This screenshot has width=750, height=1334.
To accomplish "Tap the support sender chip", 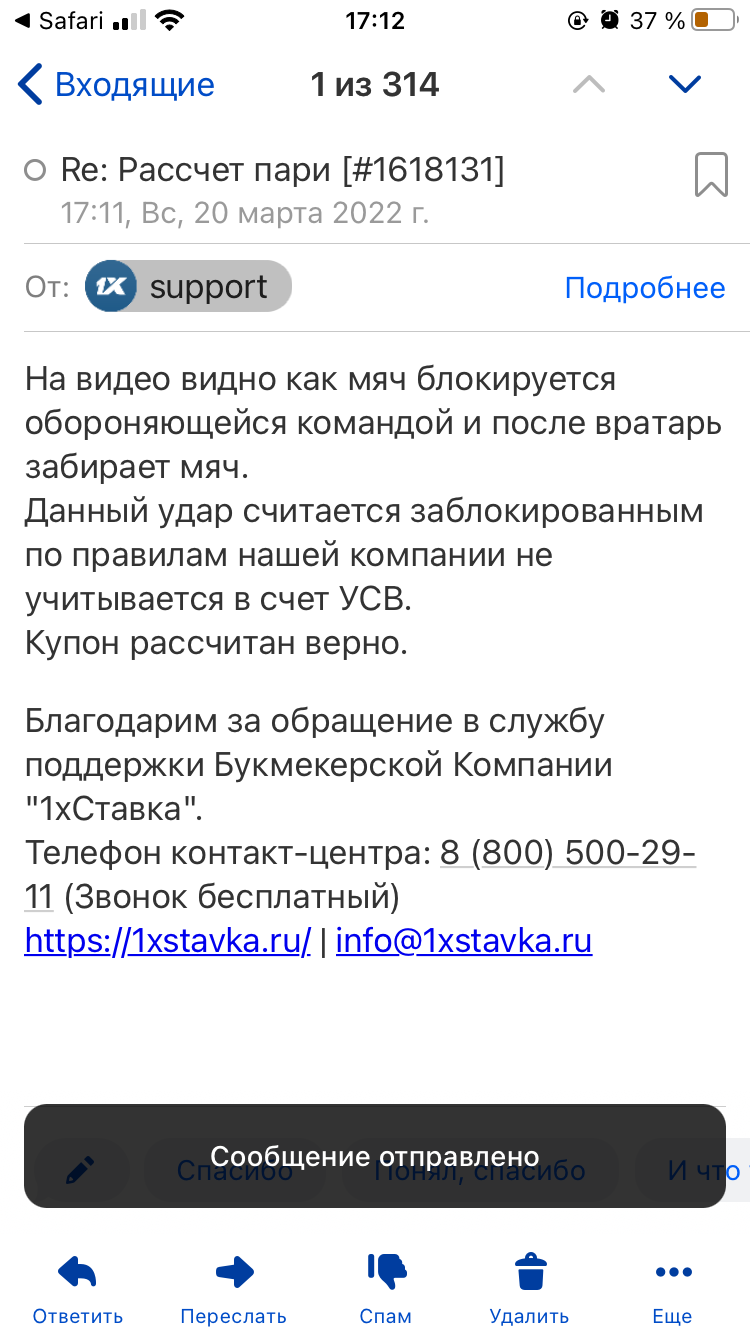I will (188, 288).
